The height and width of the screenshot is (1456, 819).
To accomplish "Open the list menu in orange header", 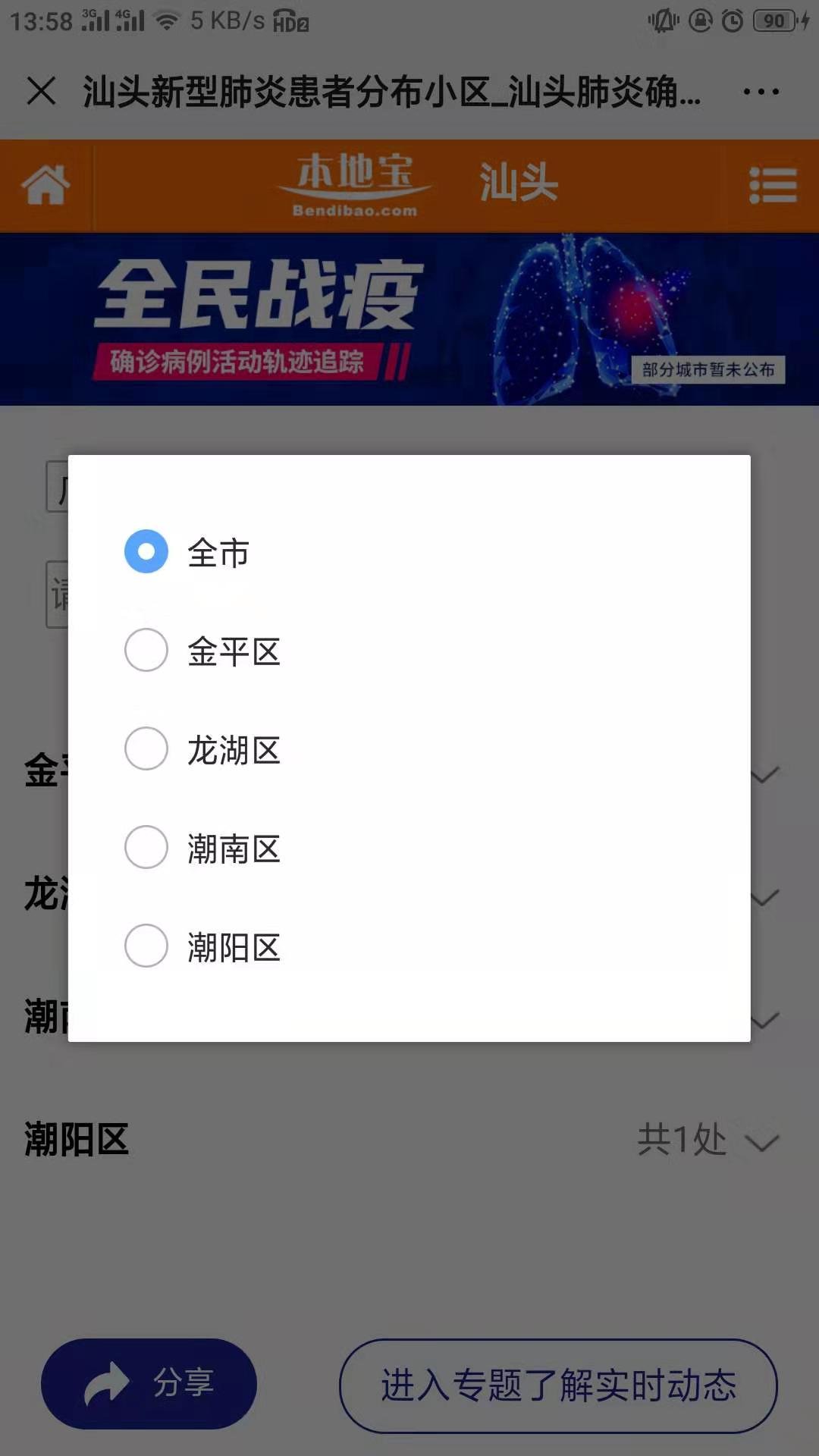I will 773,186.
